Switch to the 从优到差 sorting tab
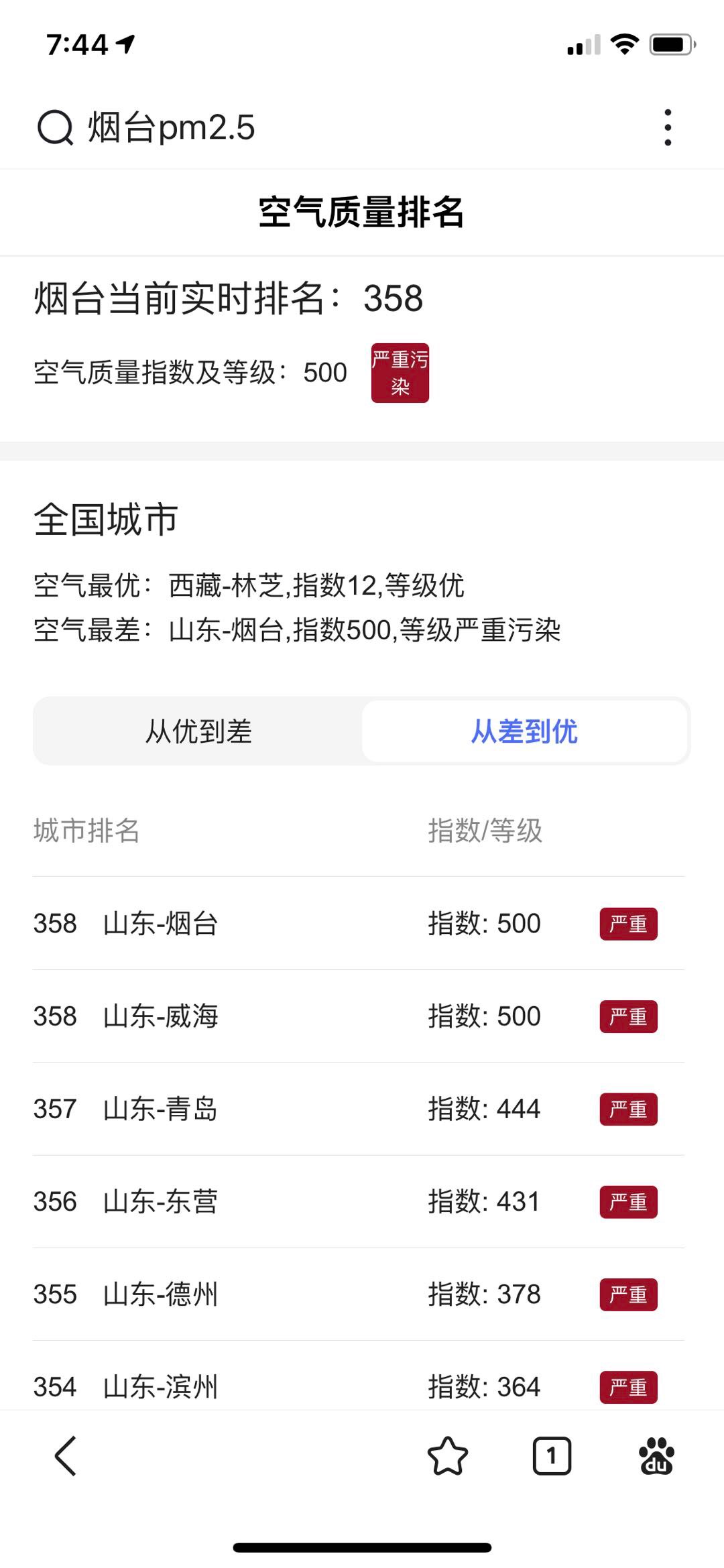 point(198,731)
